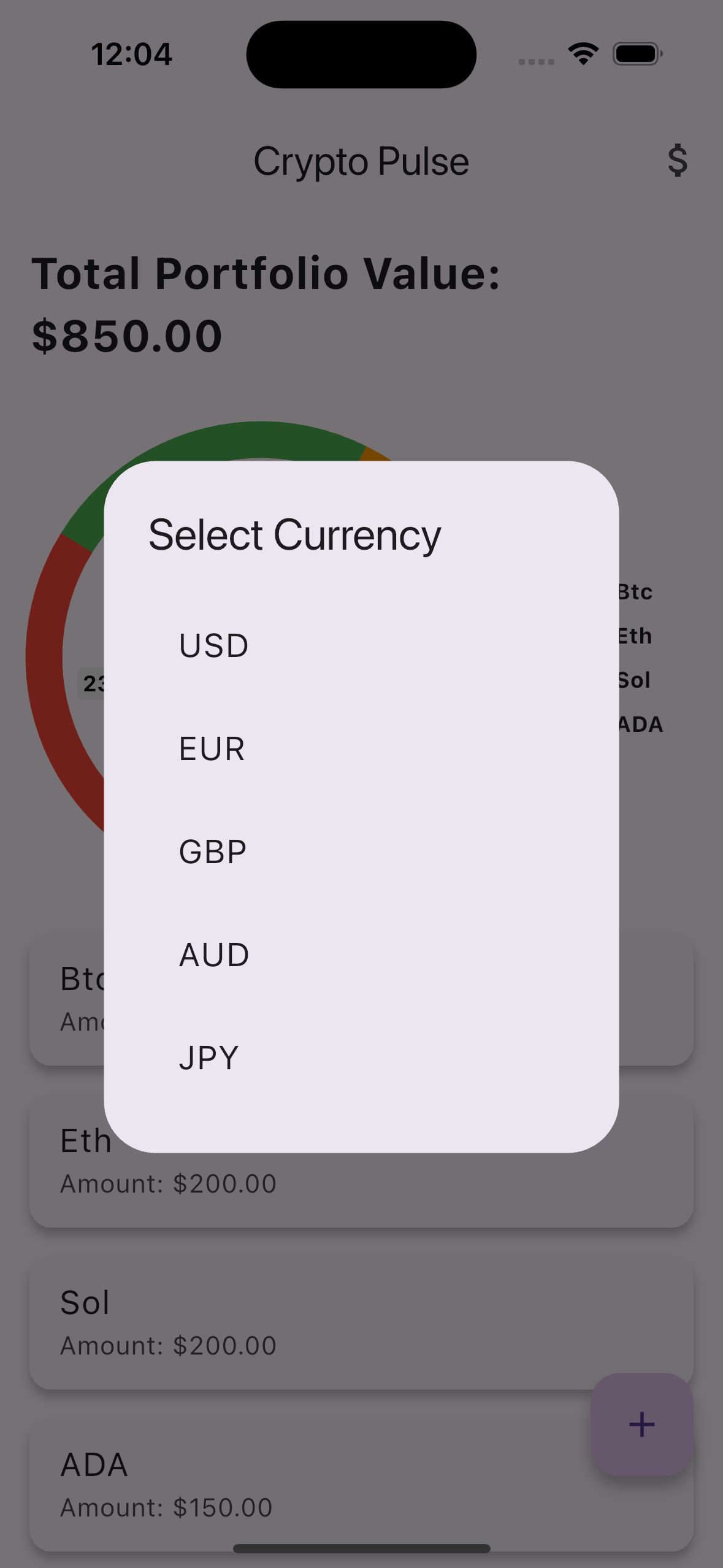Choose EUR from the currency list

[212, 749]
